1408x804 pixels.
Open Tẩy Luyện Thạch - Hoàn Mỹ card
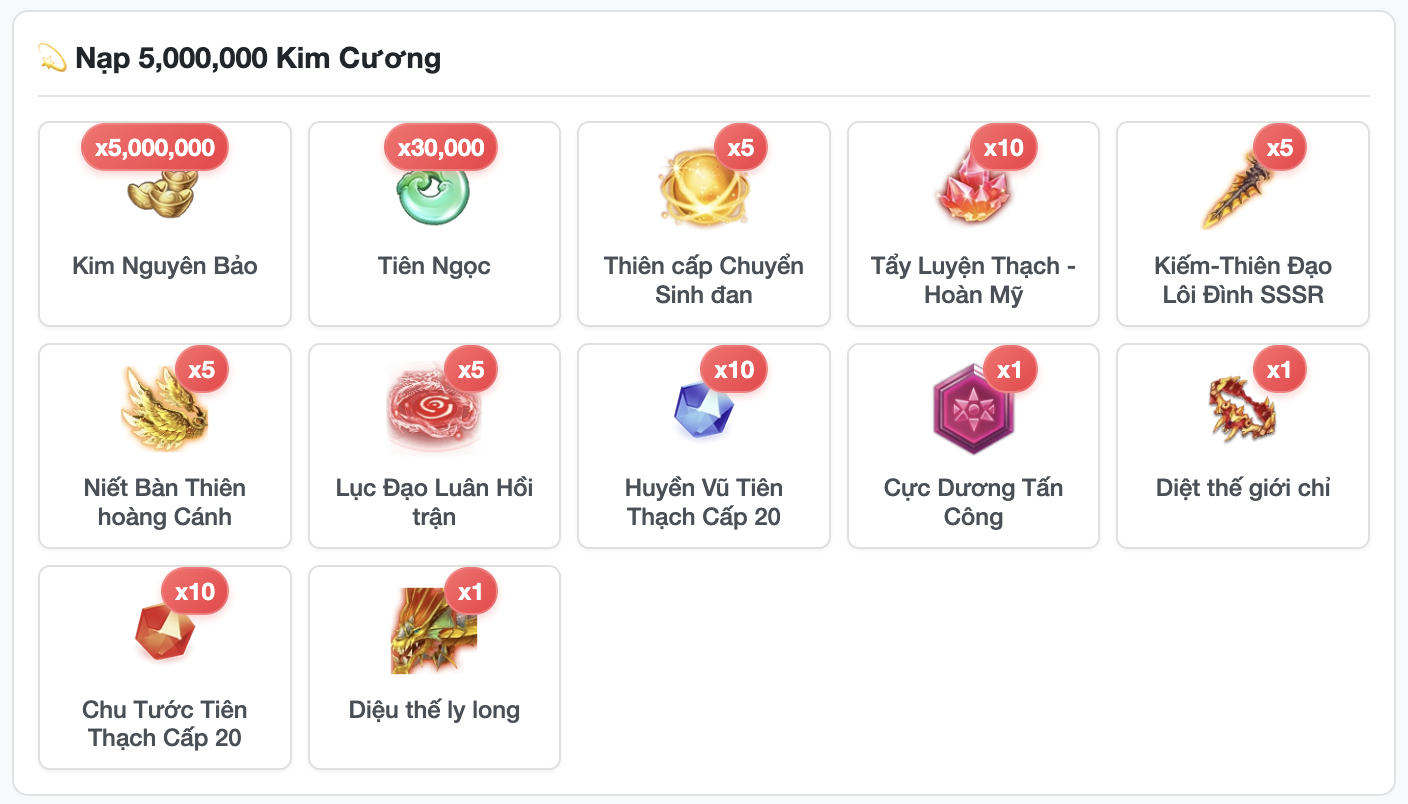pyautogui.click(x=973, y=224)
